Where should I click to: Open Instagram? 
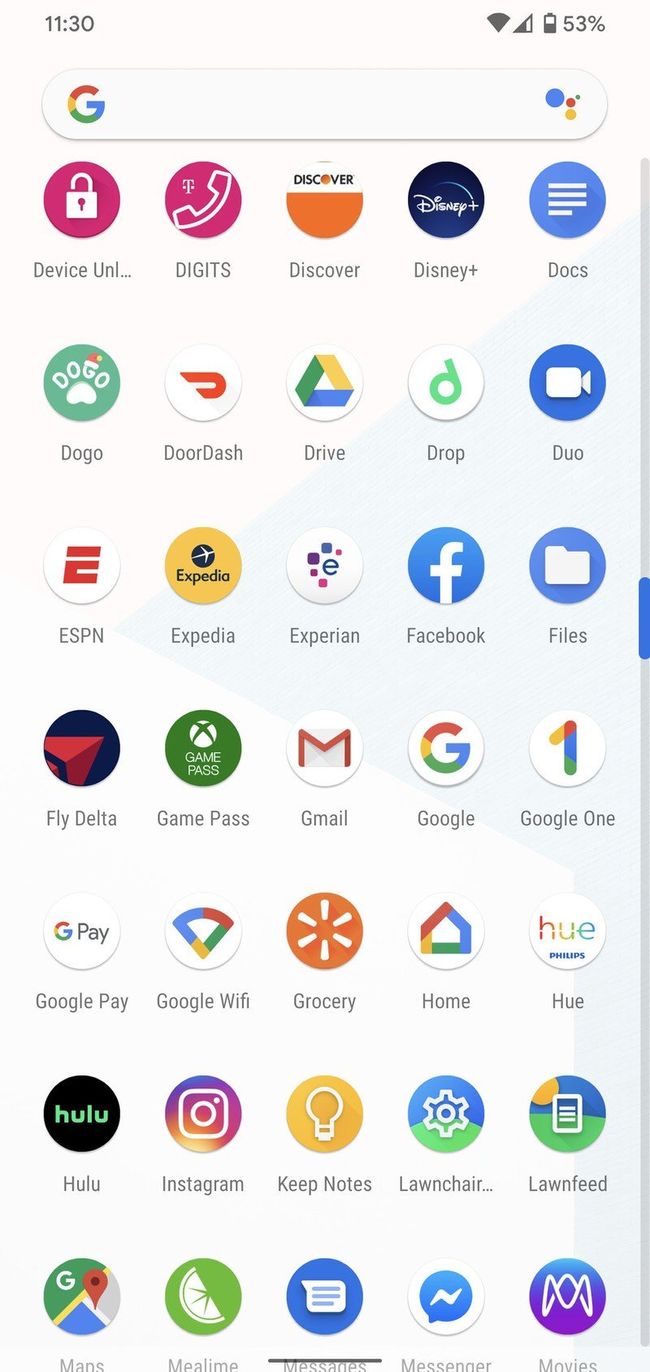pyautogui.click(x=203, y=1114)
